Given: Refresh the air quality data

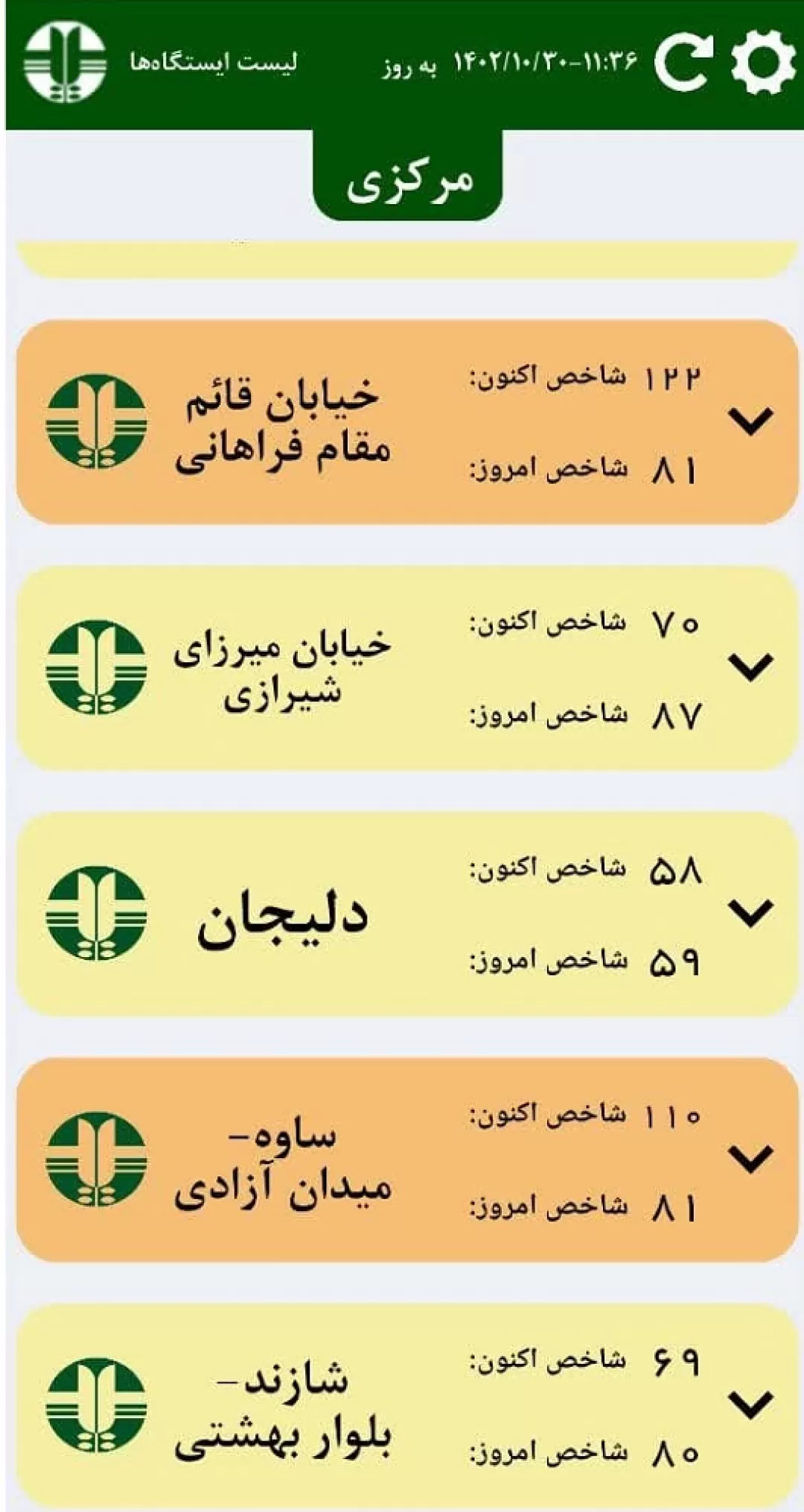Looking at the screenshot, I should [683, 63].
